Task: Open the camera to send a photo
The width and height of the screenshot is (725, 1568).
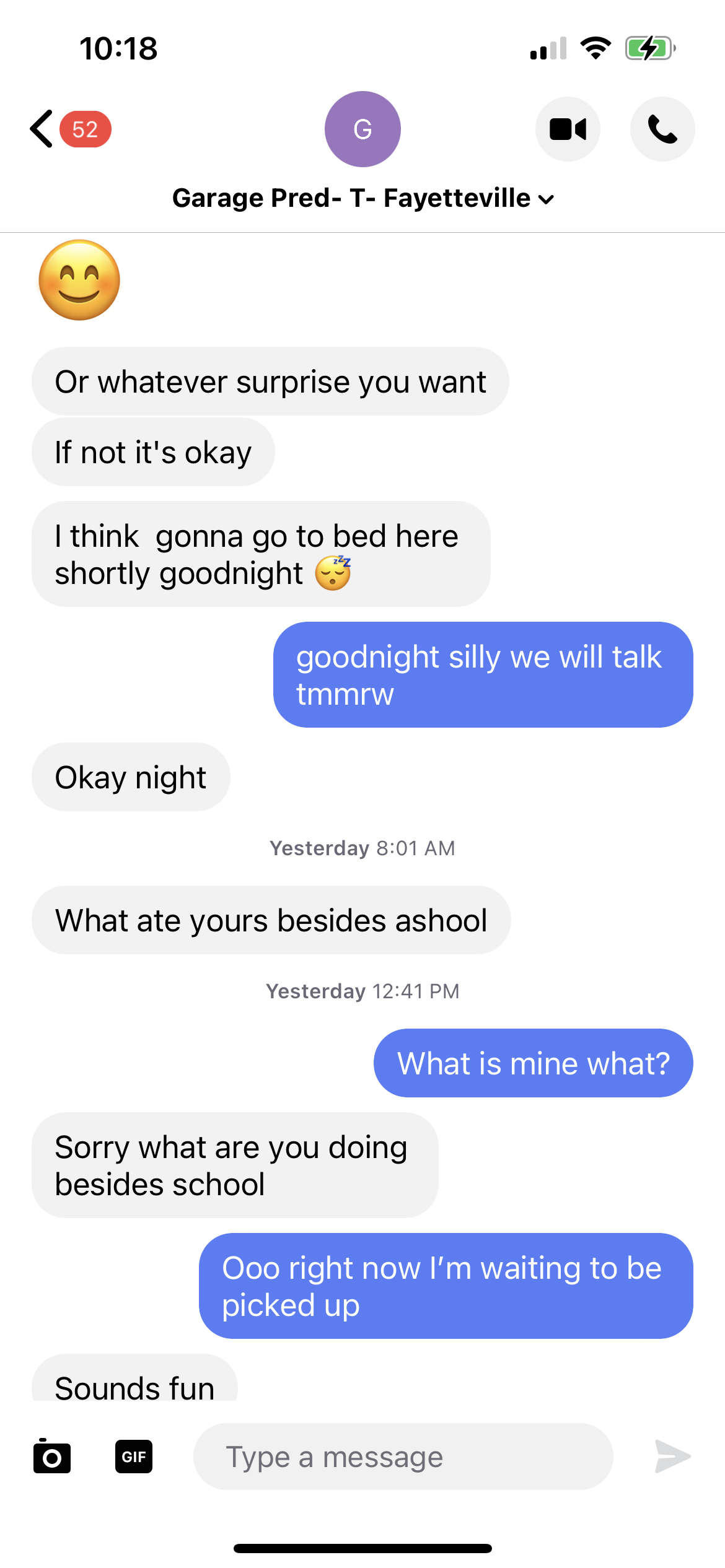Action: click(x=52, y=1456)
